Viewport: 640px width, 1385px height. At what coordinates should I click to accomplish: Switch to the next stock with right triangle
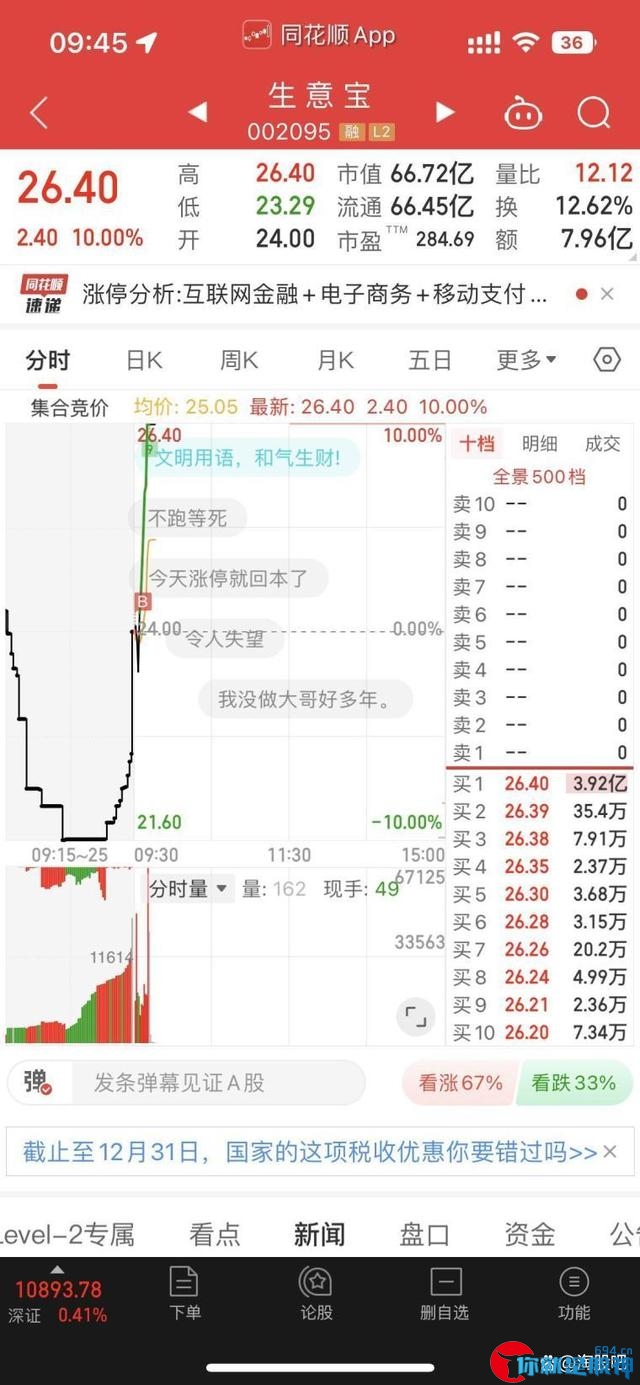tap(445, 112)
